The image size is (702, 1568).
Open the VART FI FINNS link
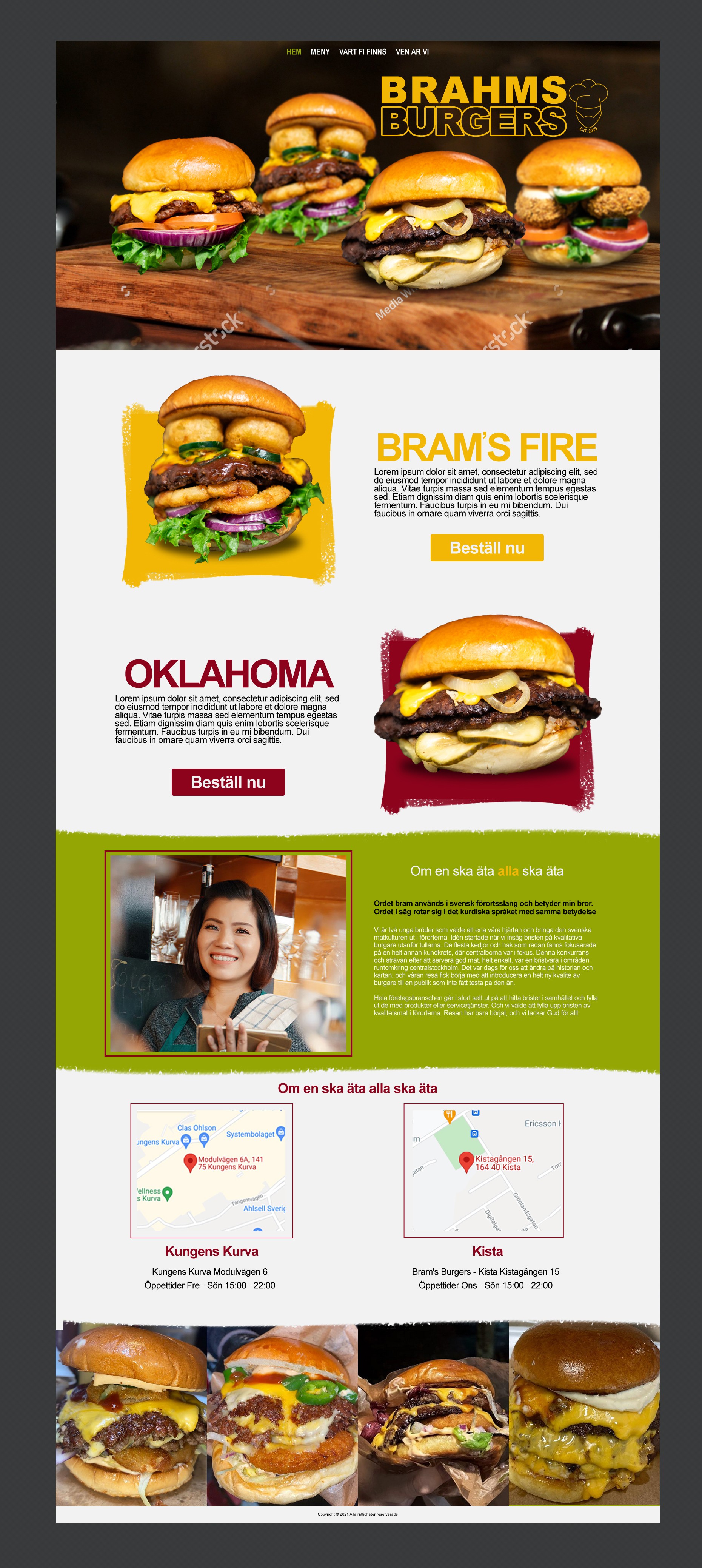tap(362, 52)
